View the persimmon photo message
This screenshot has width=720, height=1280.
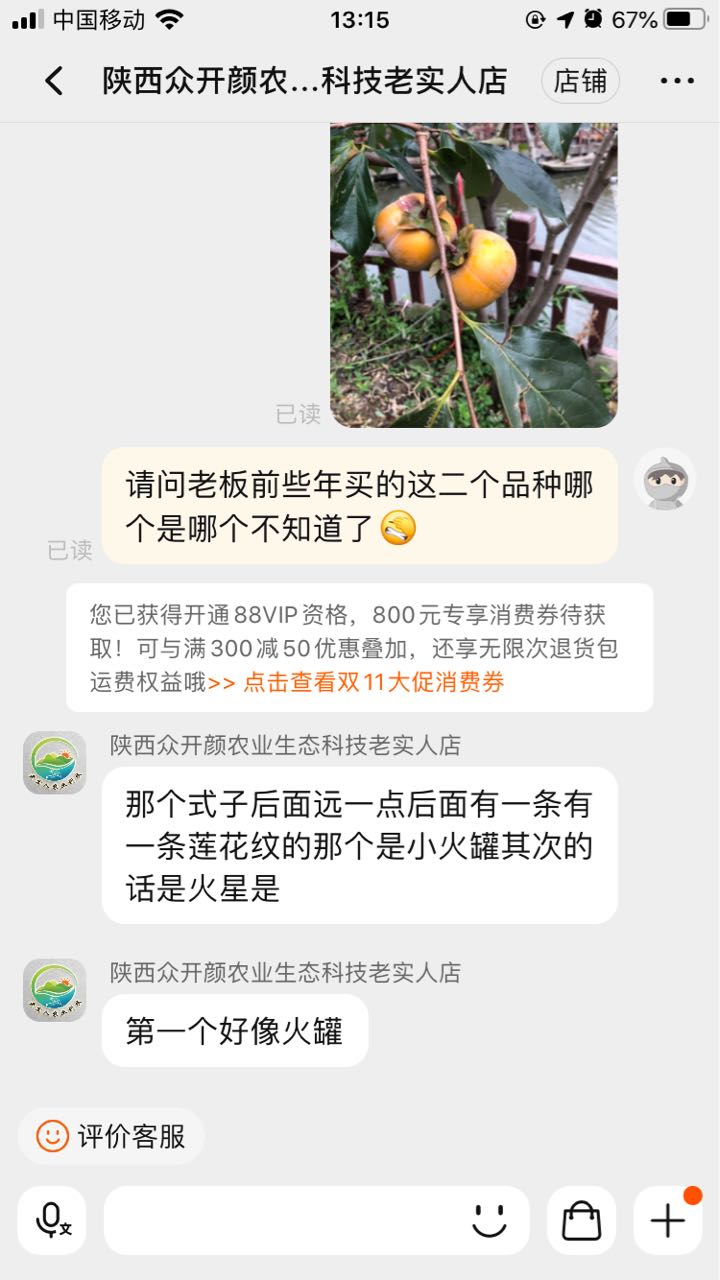[474, 275]
